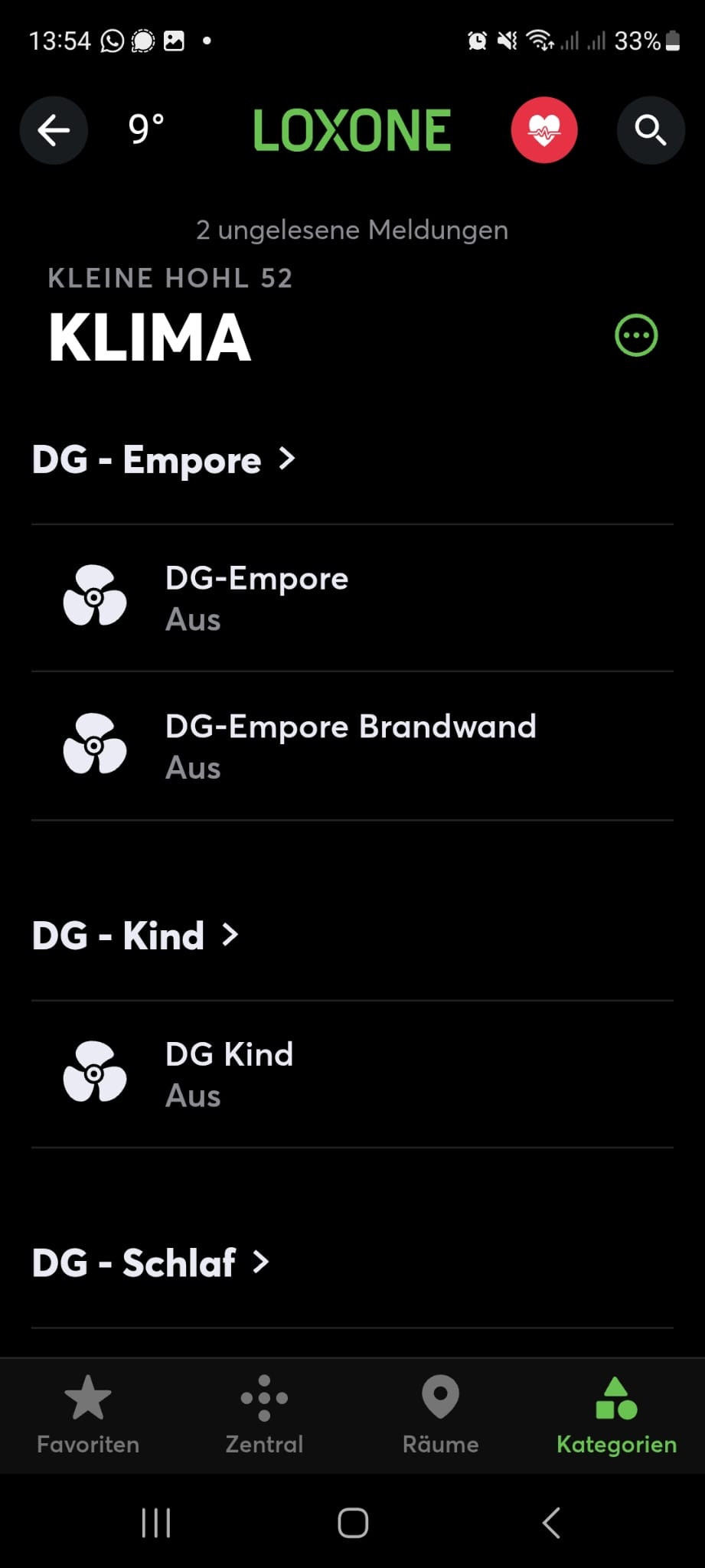Switch to the Zentral tab
705x1568 pixels.
click(264, 1415)
